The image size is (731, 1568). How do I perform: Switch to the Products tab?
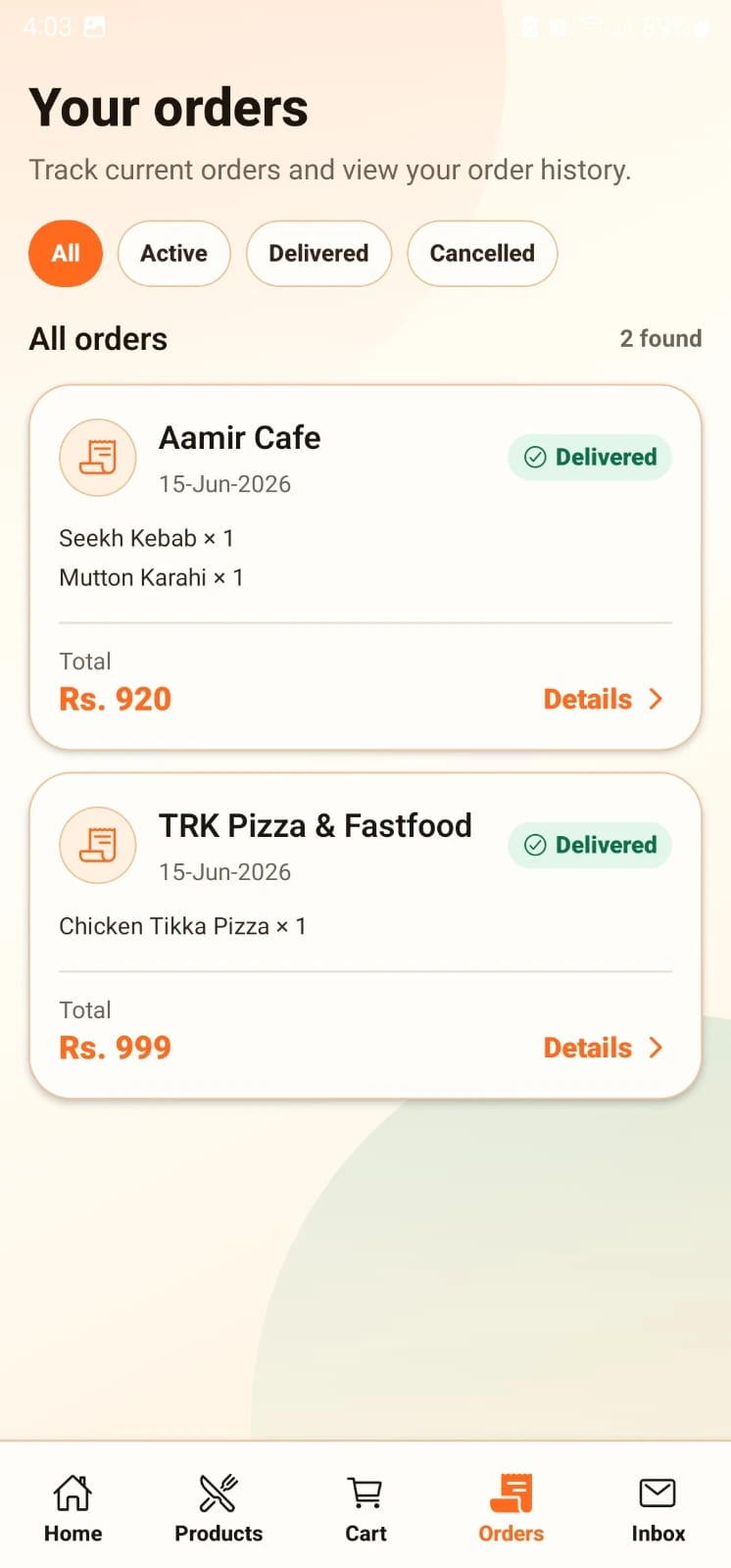coord(219,1509)
